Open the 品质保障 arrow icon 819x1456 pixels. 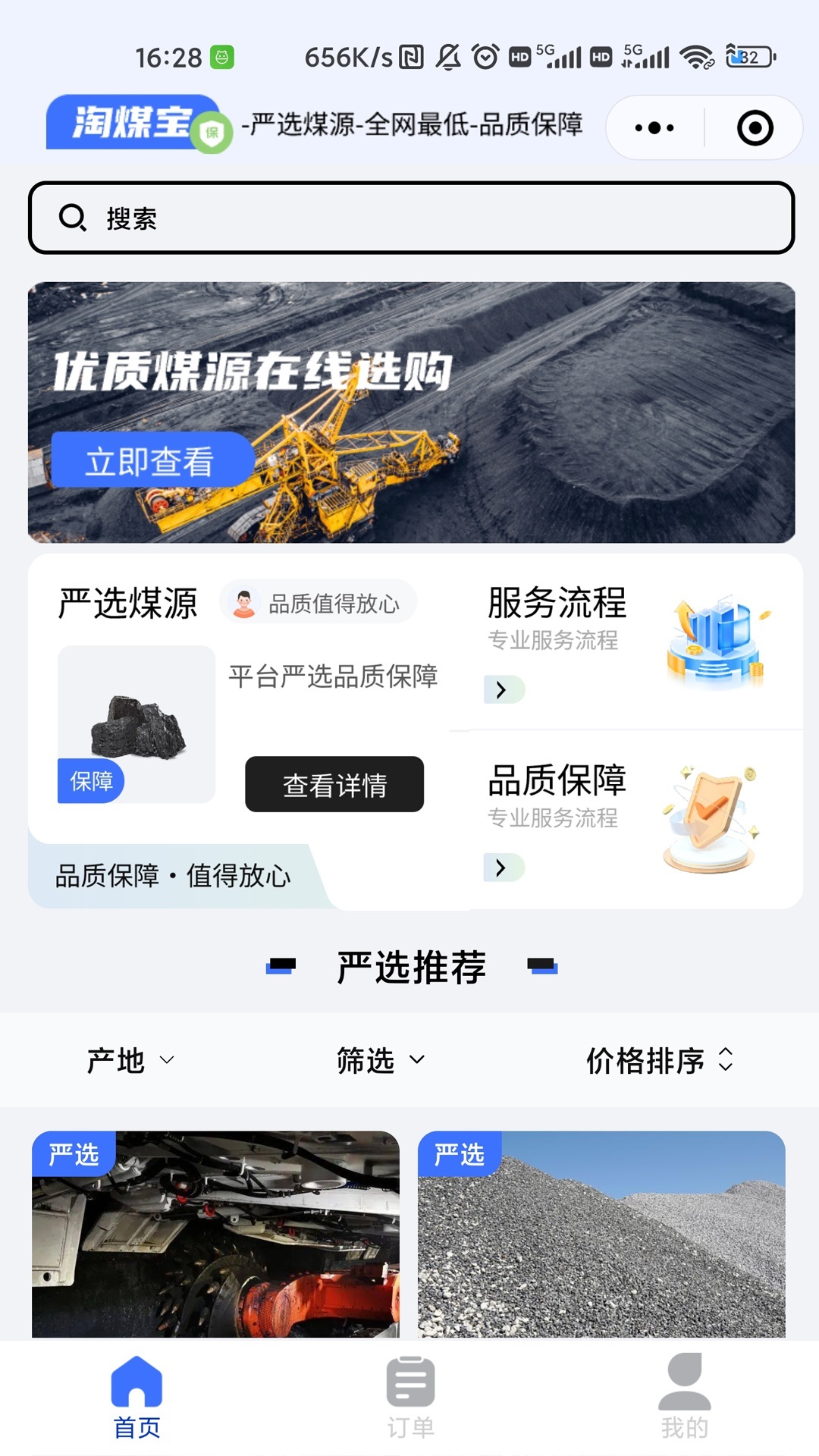coord(503,869)
